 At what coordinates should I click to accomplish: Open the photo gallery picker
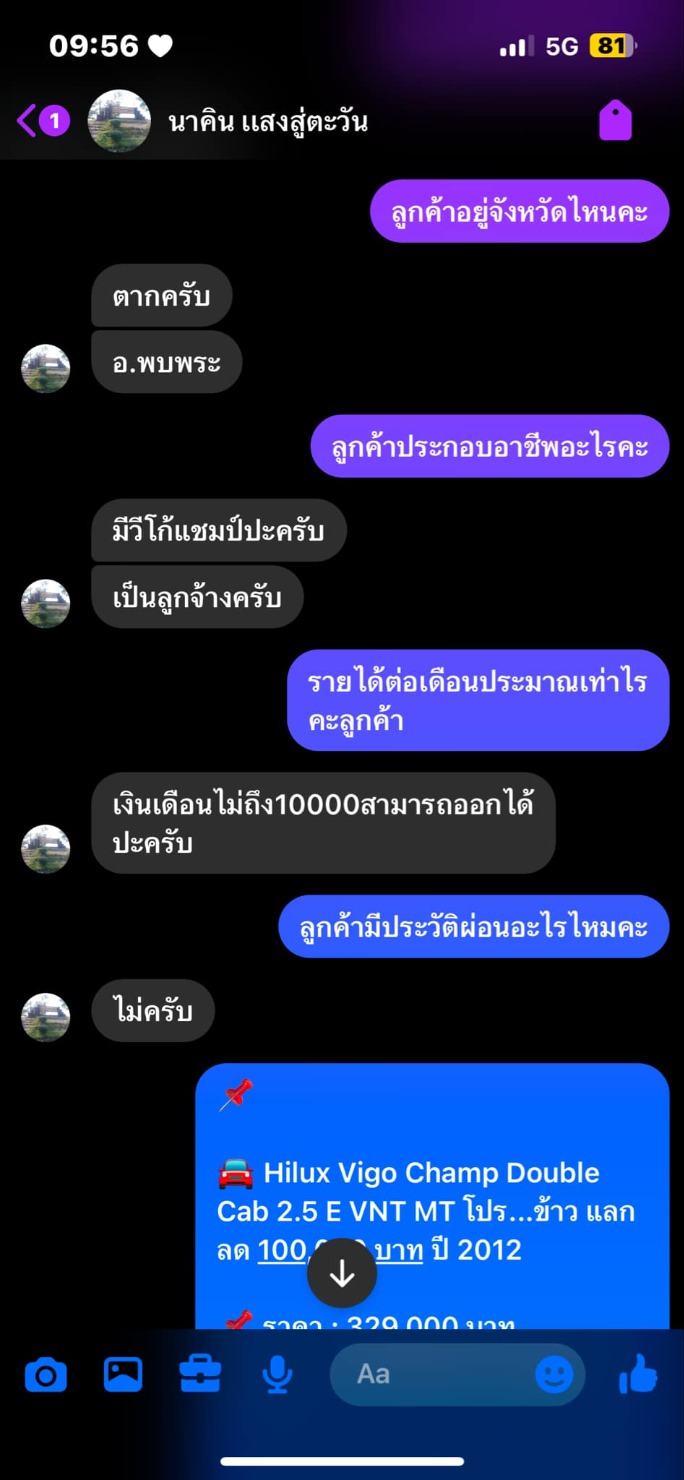click(x=123, y=1374)
